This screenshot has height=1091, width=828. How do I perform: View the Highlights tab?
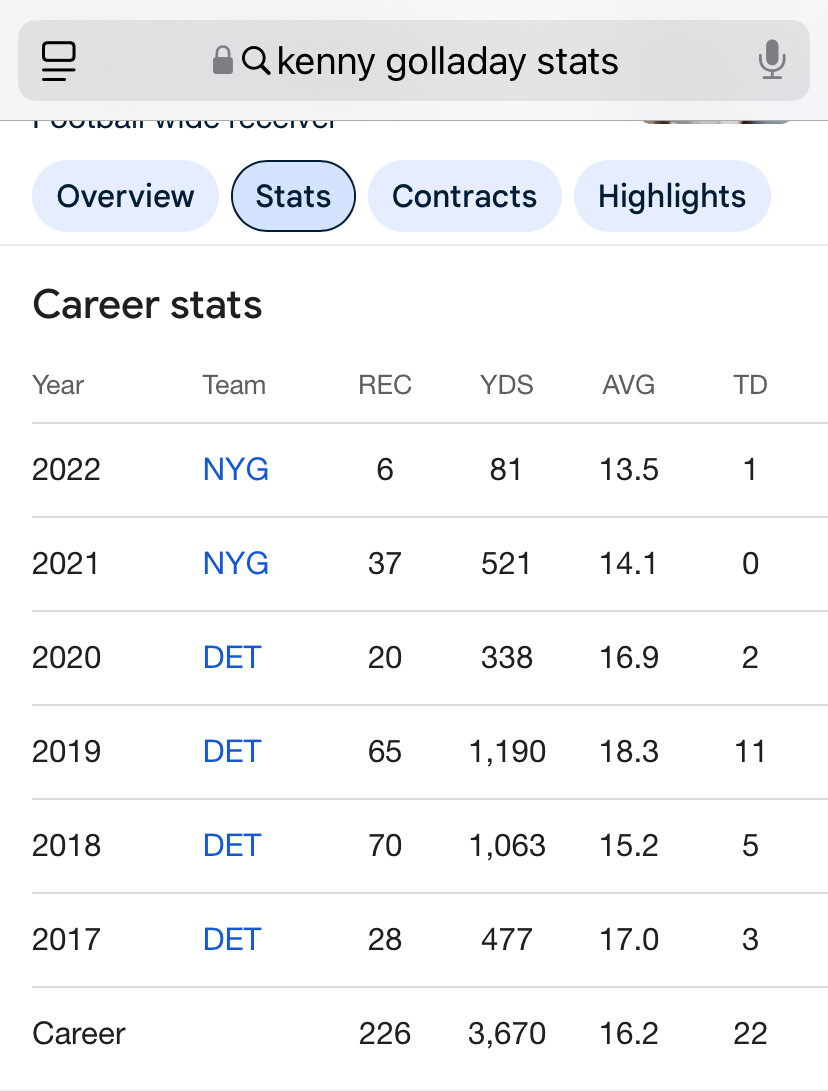tap(672, 196)
